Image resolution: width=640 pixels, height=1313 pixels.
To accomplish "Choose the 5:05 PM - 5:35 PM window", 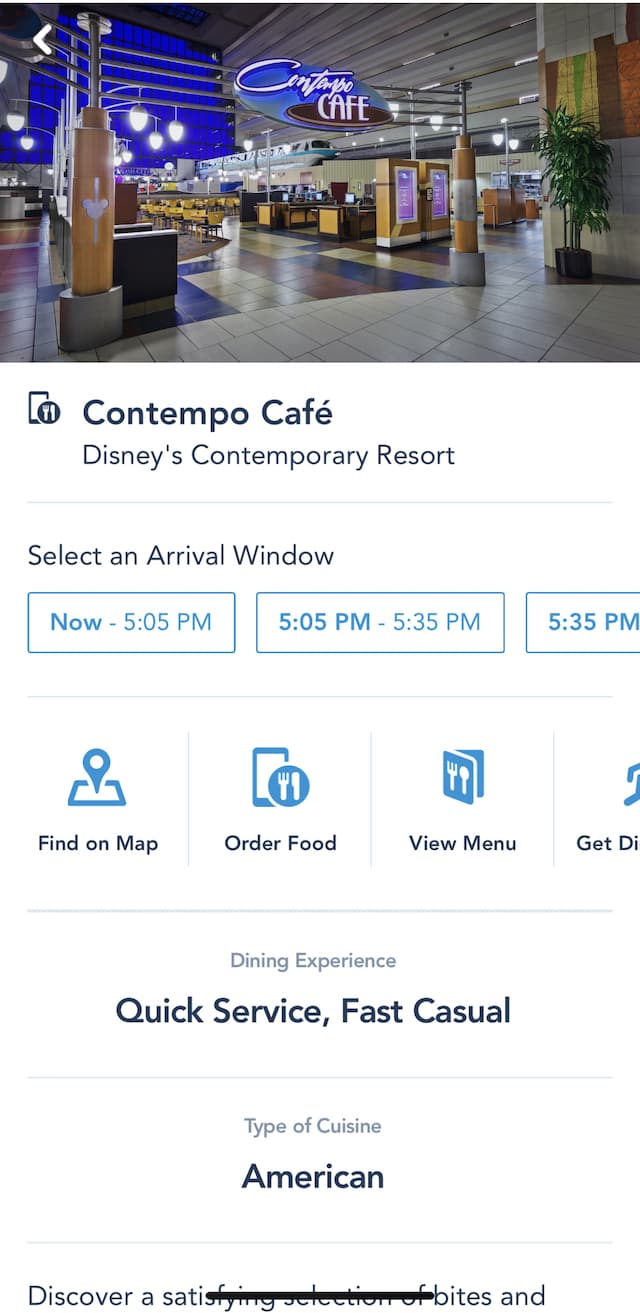I will coord(380,622).
